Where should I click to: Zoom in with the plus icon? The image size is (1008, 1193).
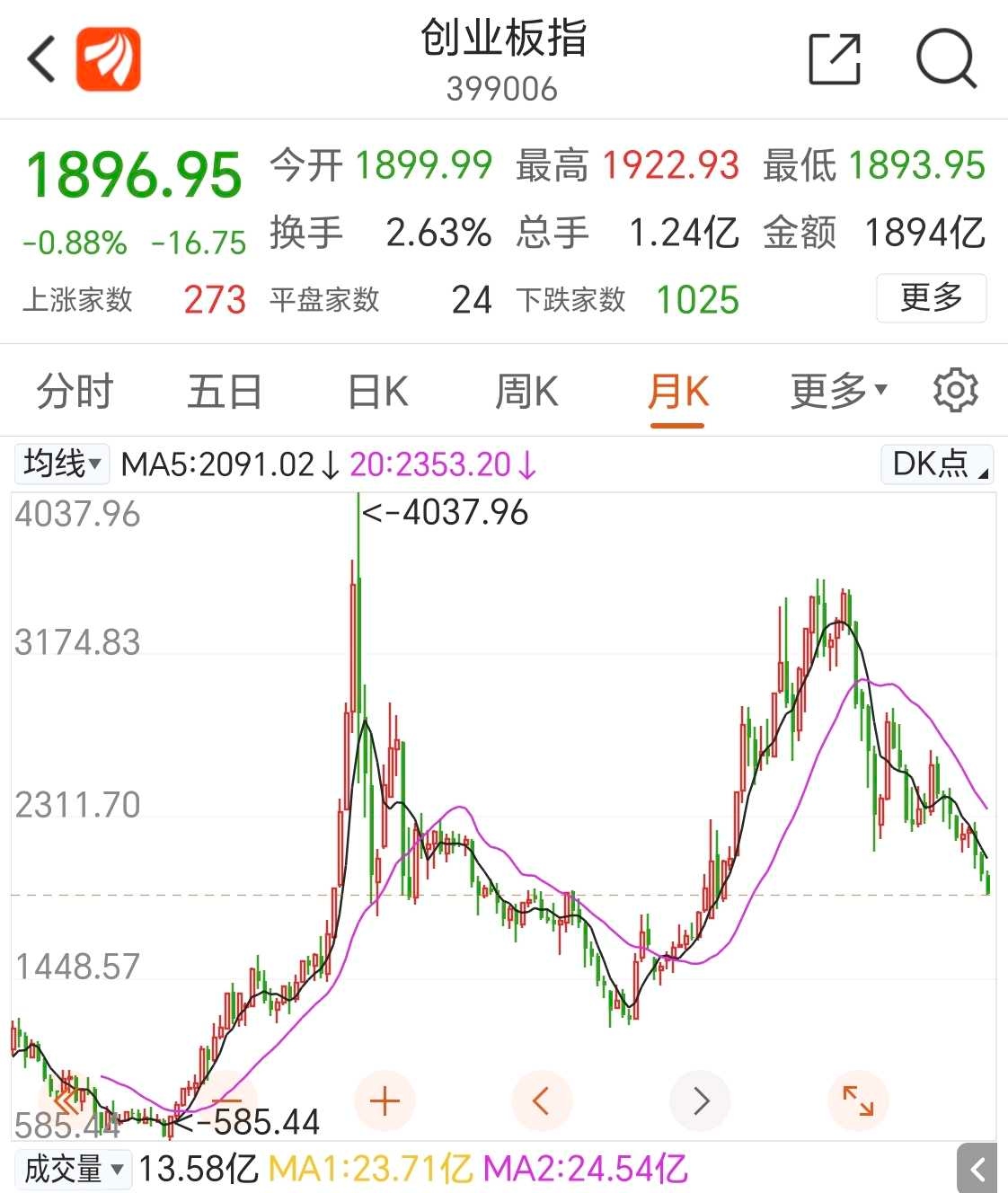[385, 1100]
